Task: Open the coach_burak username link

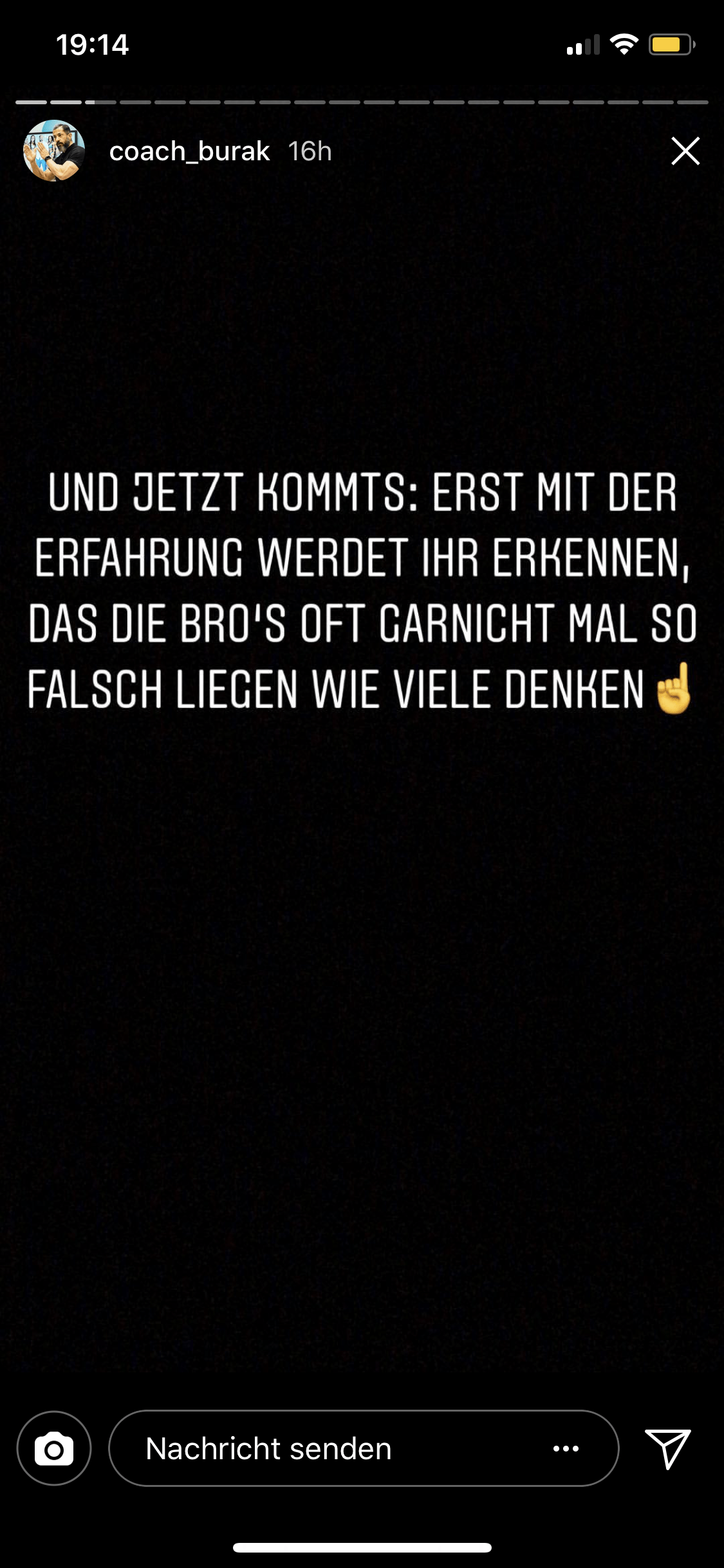Action: coord(189,151)
